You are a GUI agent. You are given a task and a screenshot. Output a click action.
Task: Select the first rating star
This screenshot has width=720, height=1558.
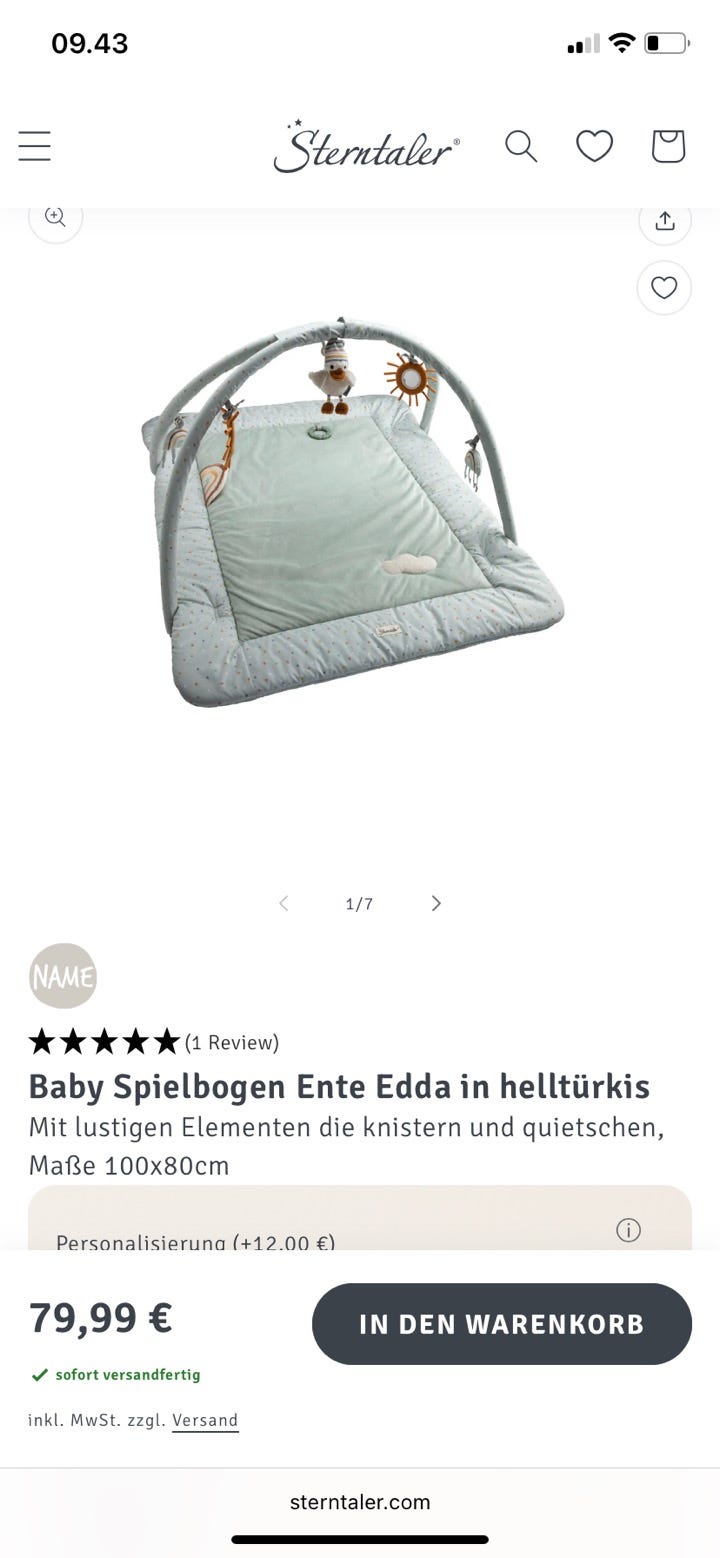(43, 1041)
